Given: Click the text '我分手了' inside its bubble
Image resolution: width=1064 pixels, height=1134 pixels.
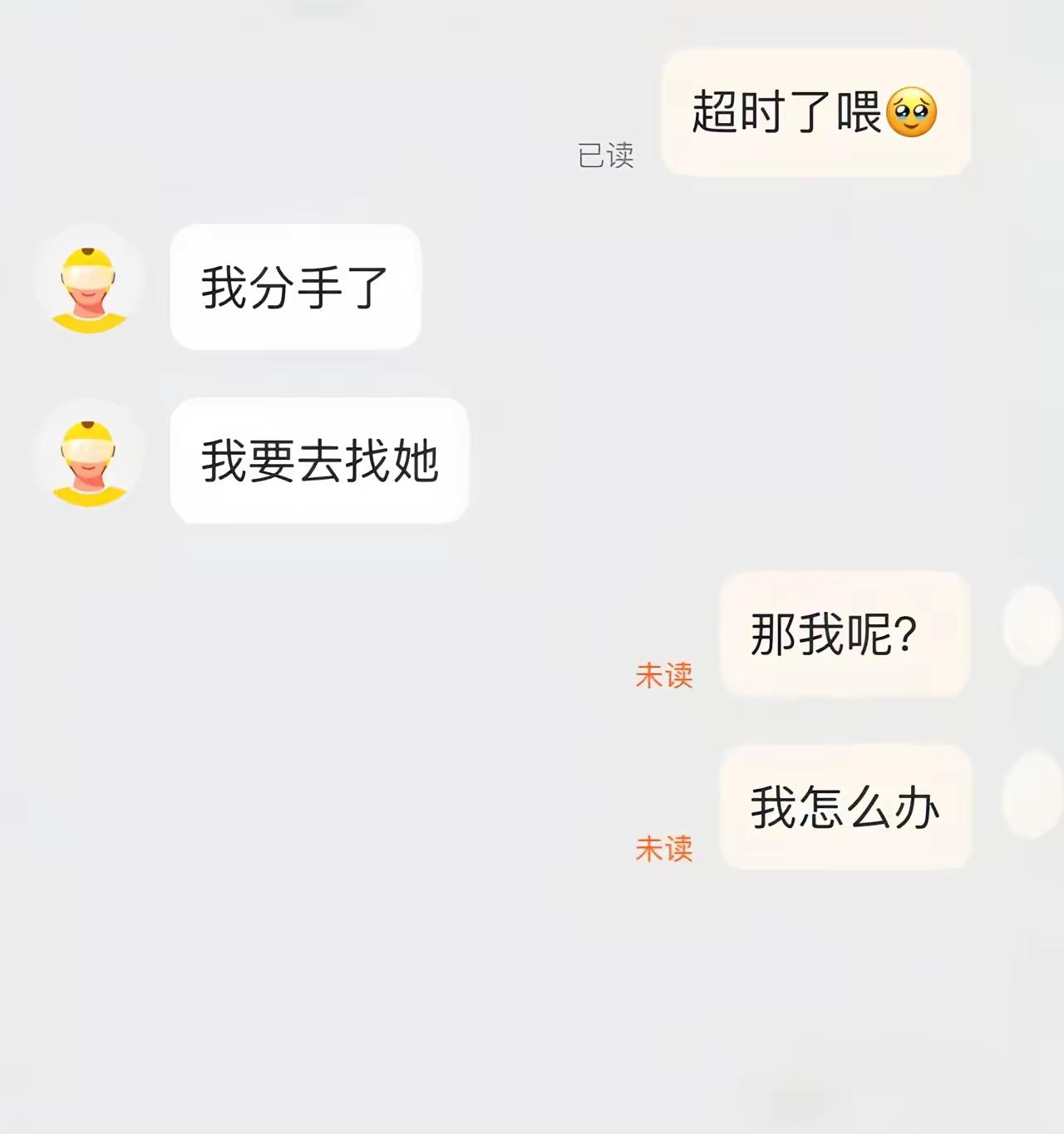Looking at the screenshot, I should (x=295, y=287).
